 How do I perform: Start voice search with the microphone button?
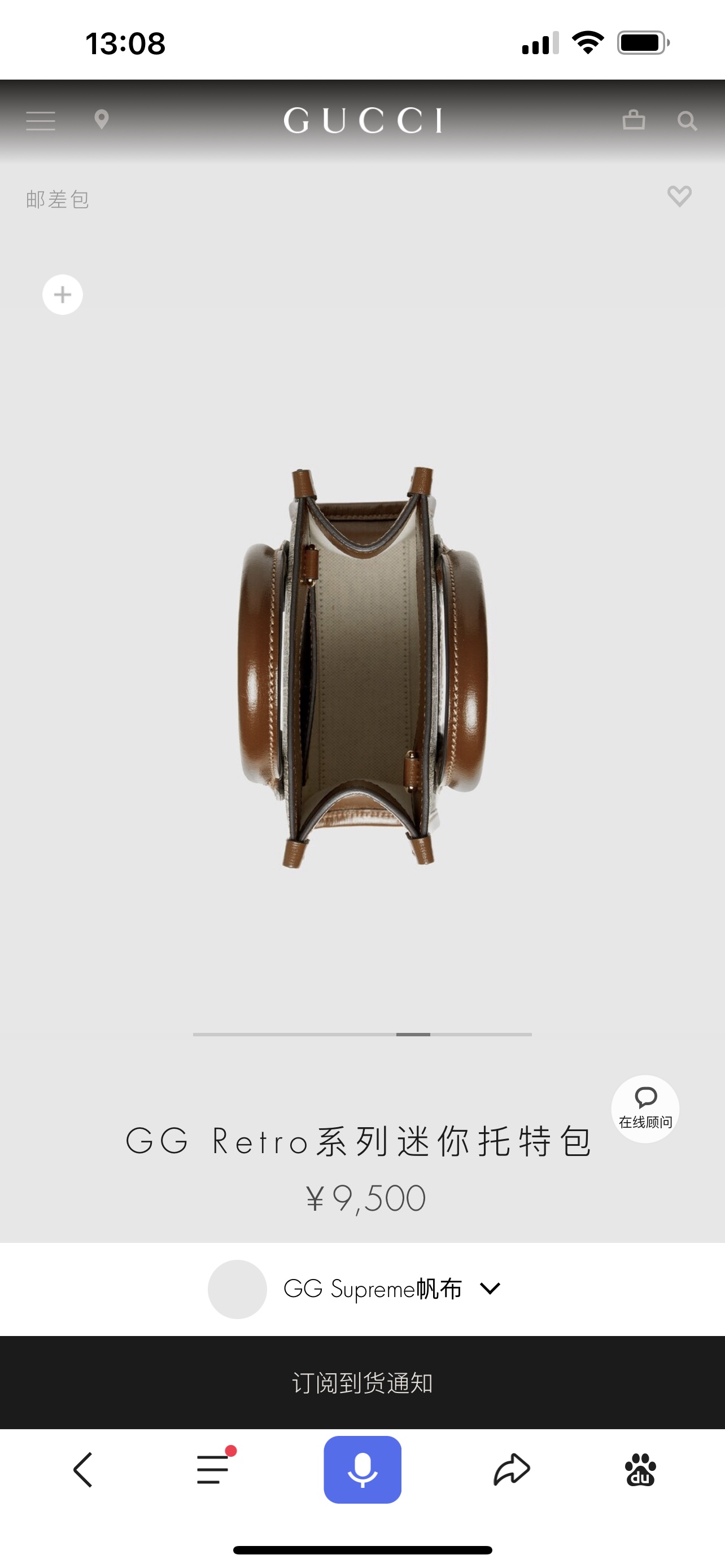[x=363, y=1470]
